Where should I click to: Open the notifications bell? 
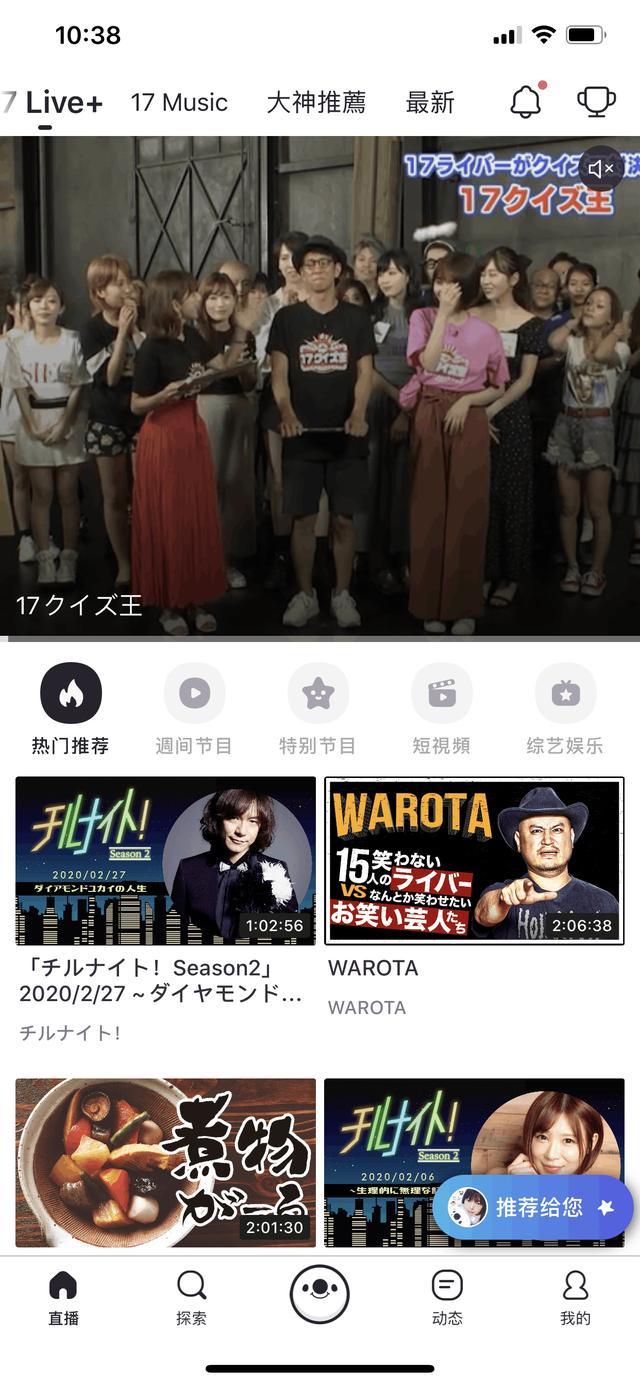(526, 102)
